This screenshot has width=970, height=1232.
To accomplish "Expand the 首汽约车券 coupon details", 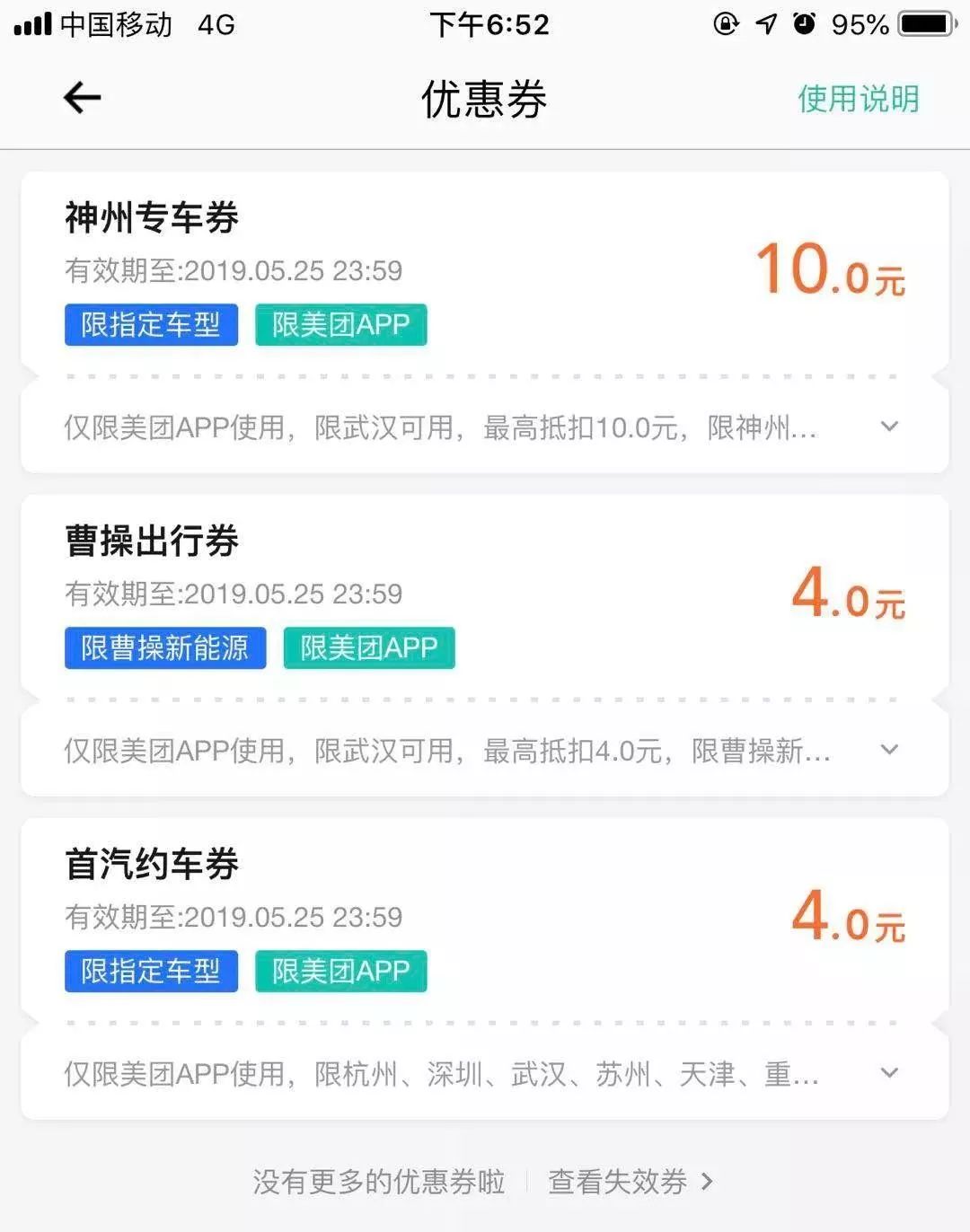I will pos(890,1073).
